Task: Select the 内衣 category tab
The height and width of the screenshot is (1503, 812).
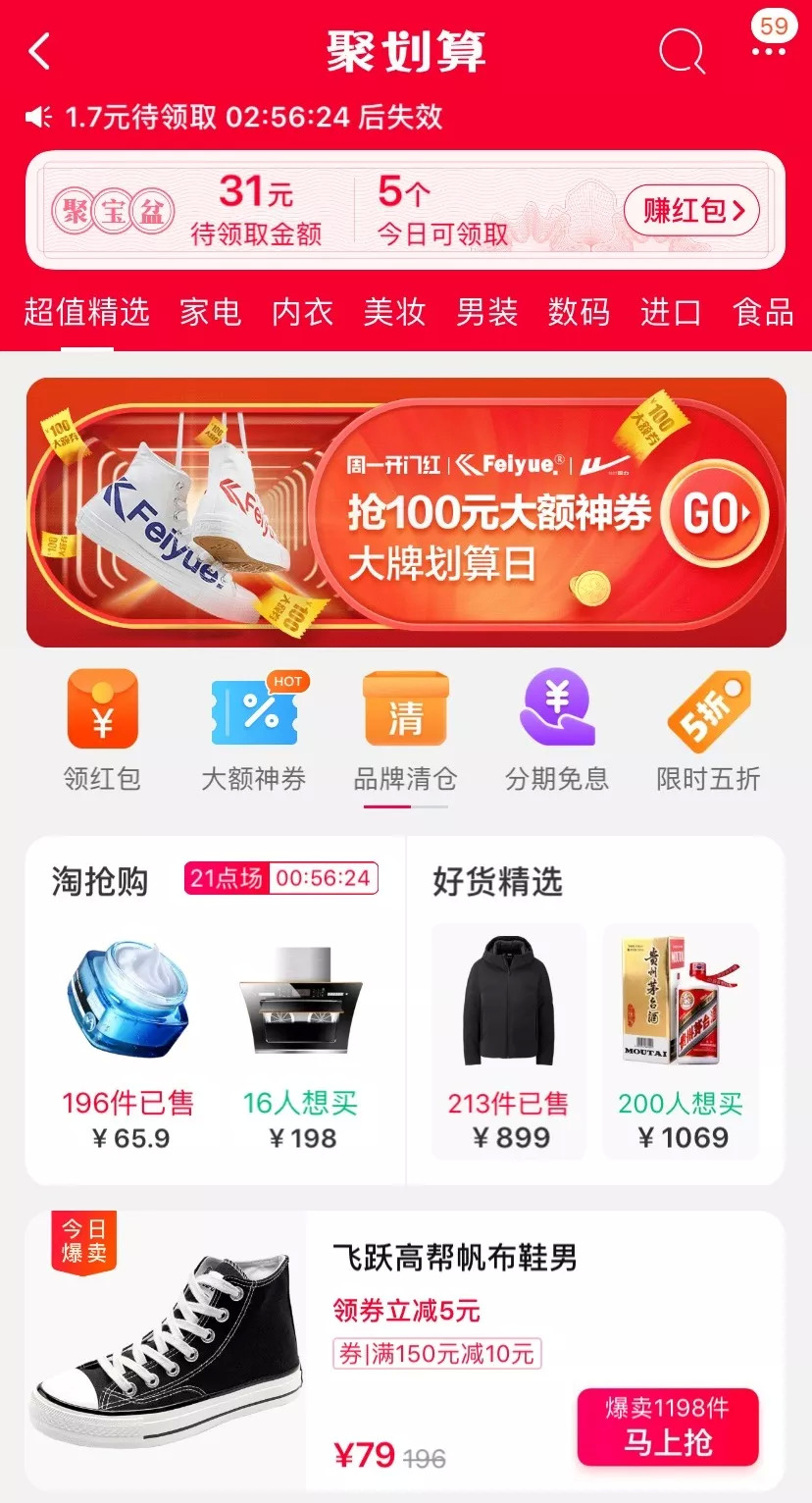Action: click(302, 313)
